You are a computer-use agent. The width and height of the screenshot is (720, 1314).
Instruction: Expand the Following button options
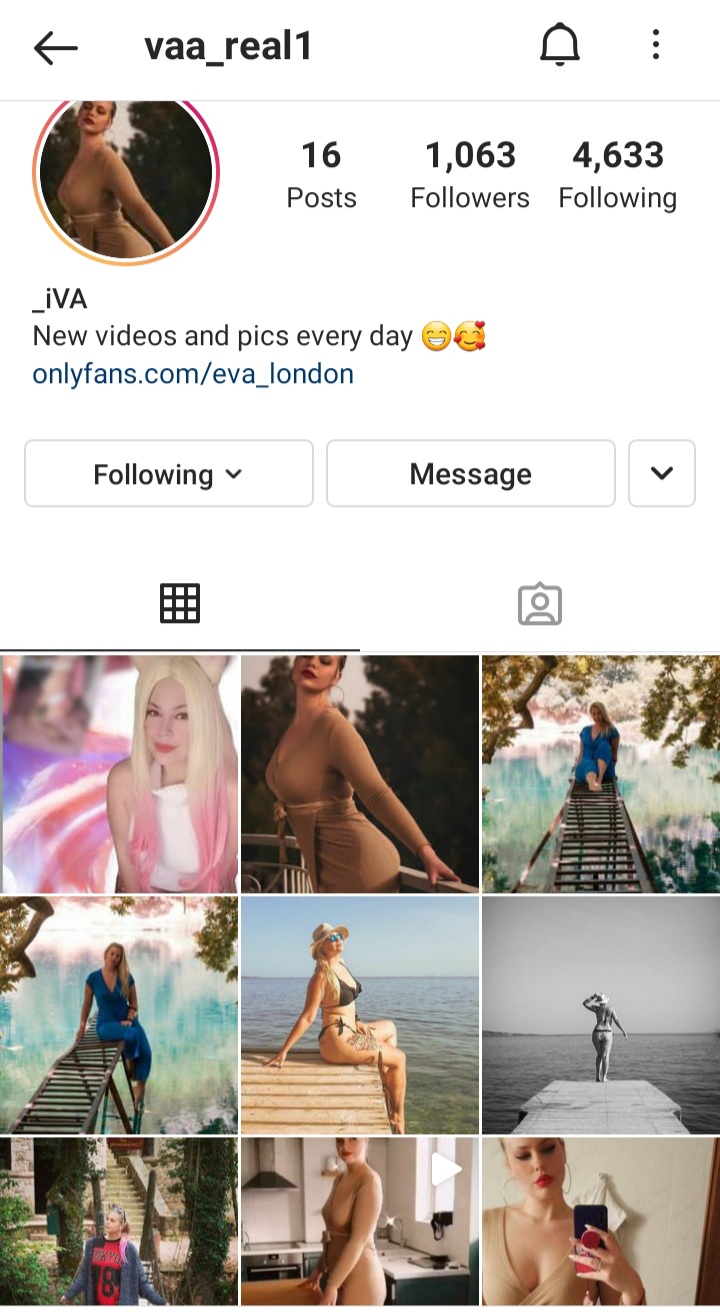coord(169,473)
